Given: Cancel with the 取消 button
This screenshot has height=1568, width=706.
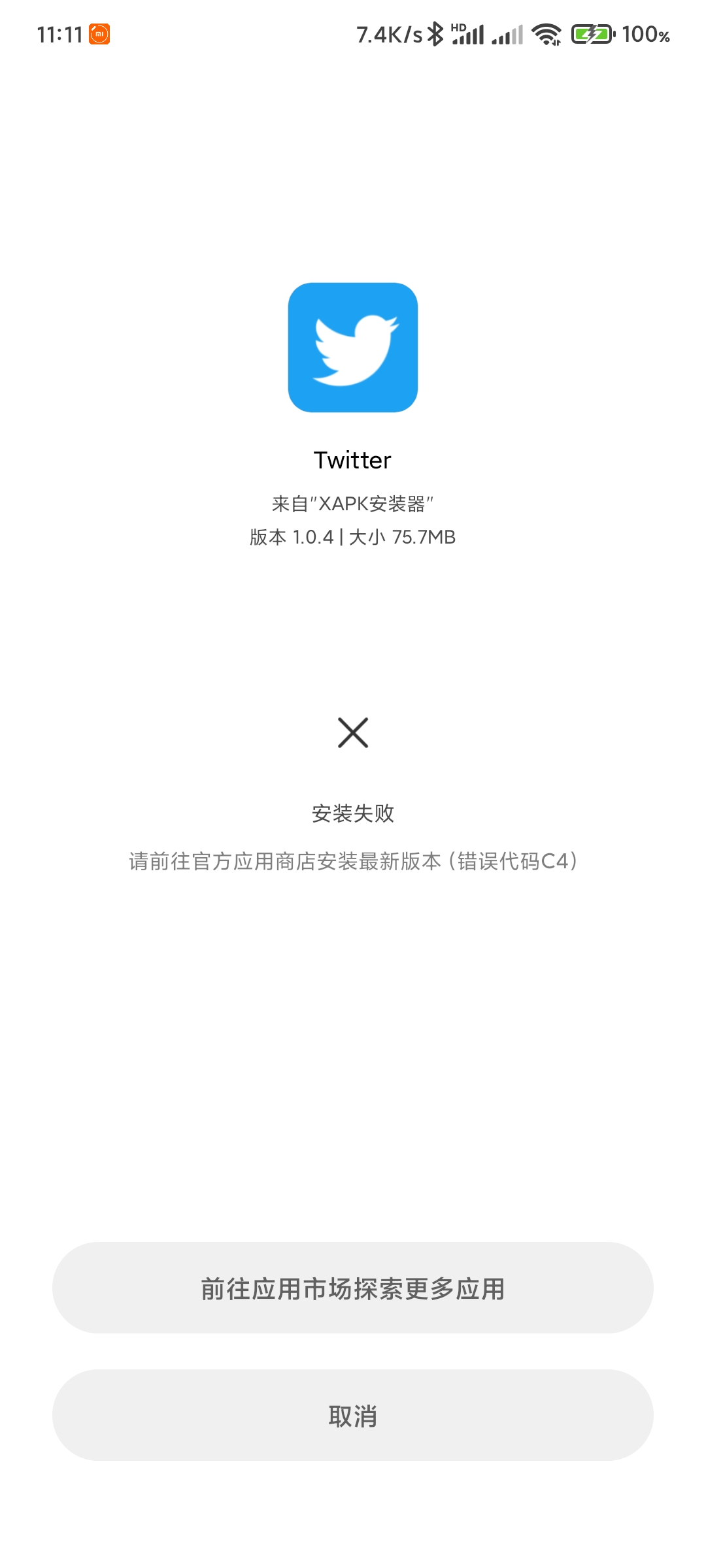Looking at the screenshot, I should point(353,1415).
